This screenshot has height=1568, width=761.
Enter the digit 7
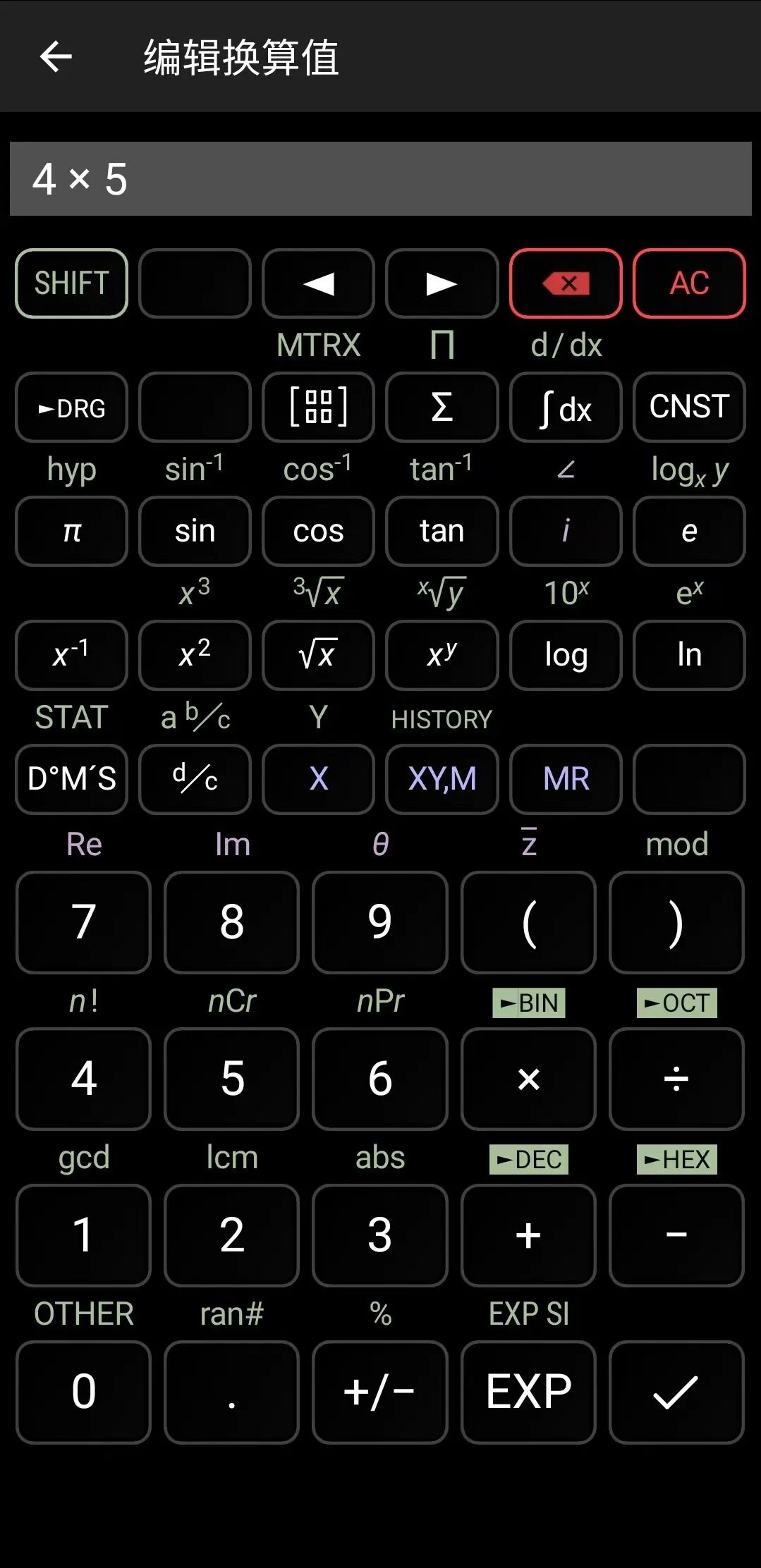83,922
